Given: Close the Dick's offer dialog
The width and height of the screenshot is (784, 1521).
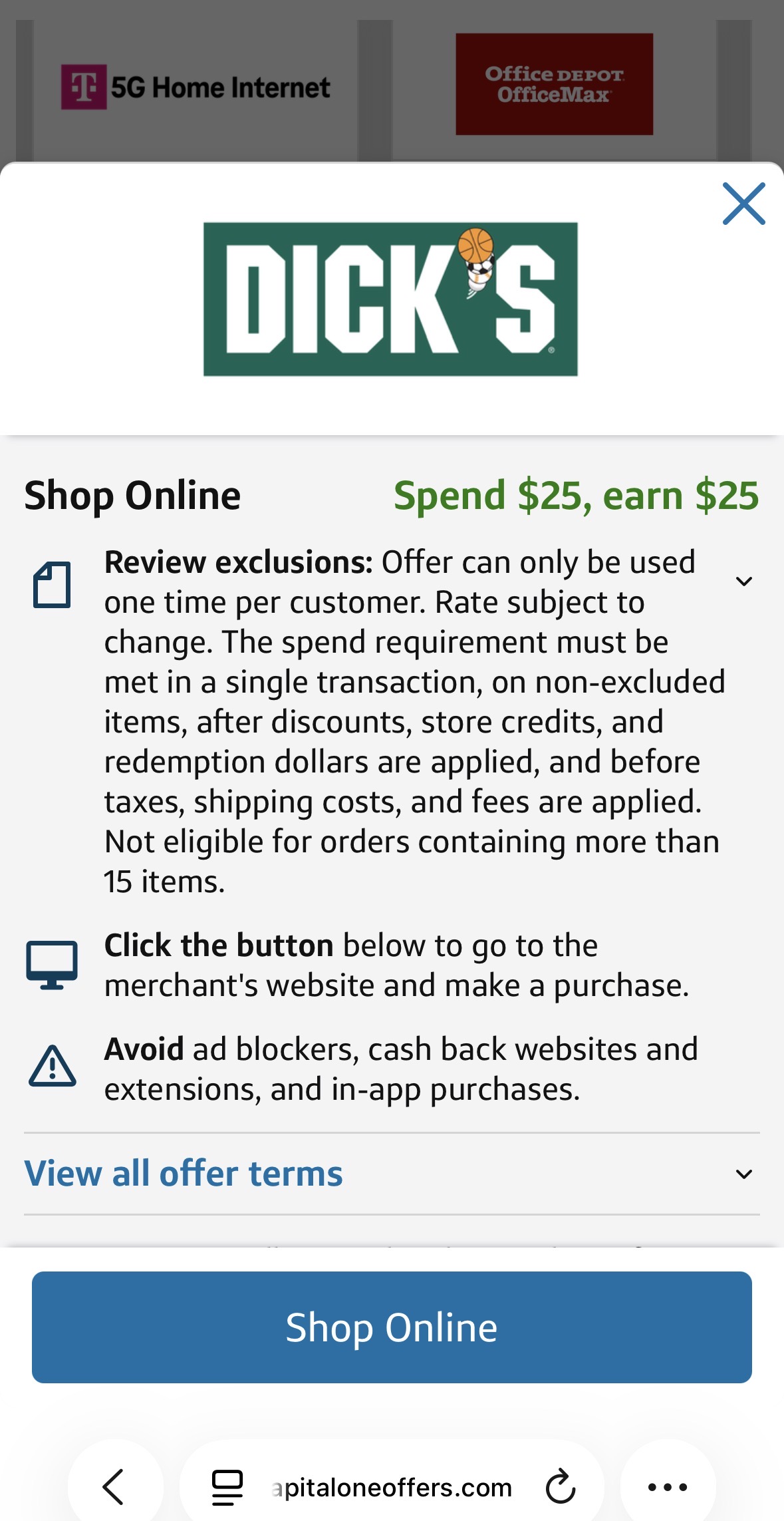Looking at the screenshot, I should [x=743, y=204].
